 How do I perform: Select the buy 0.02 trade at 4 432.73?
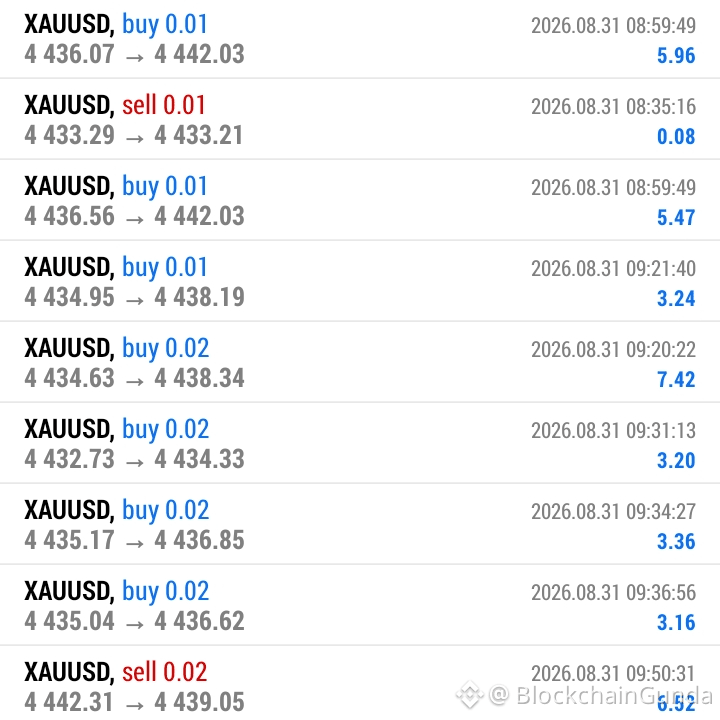tap(360, 443)
